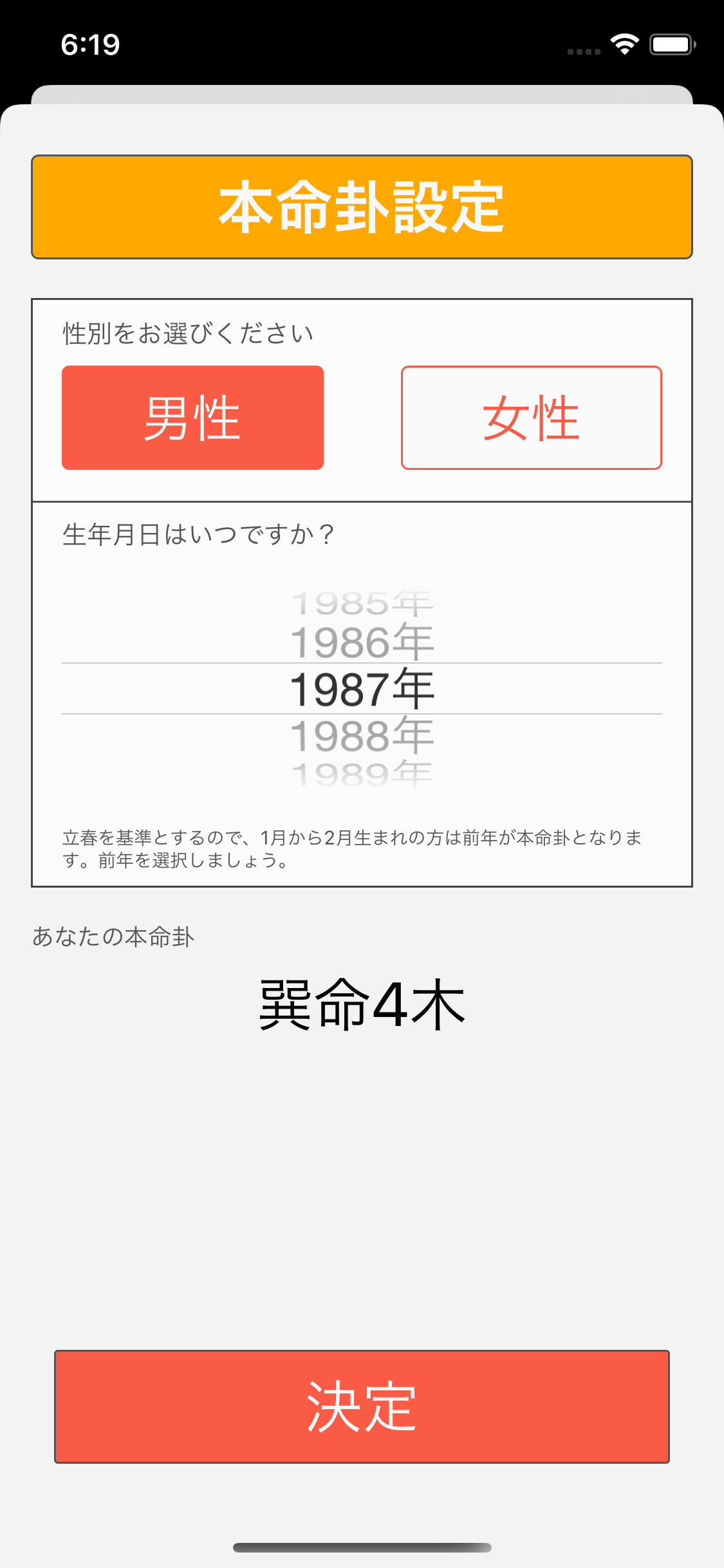This screenshot has height=1568, width=724.
Task: Select 1988年 in the year picker
Action: click(362, 735)
